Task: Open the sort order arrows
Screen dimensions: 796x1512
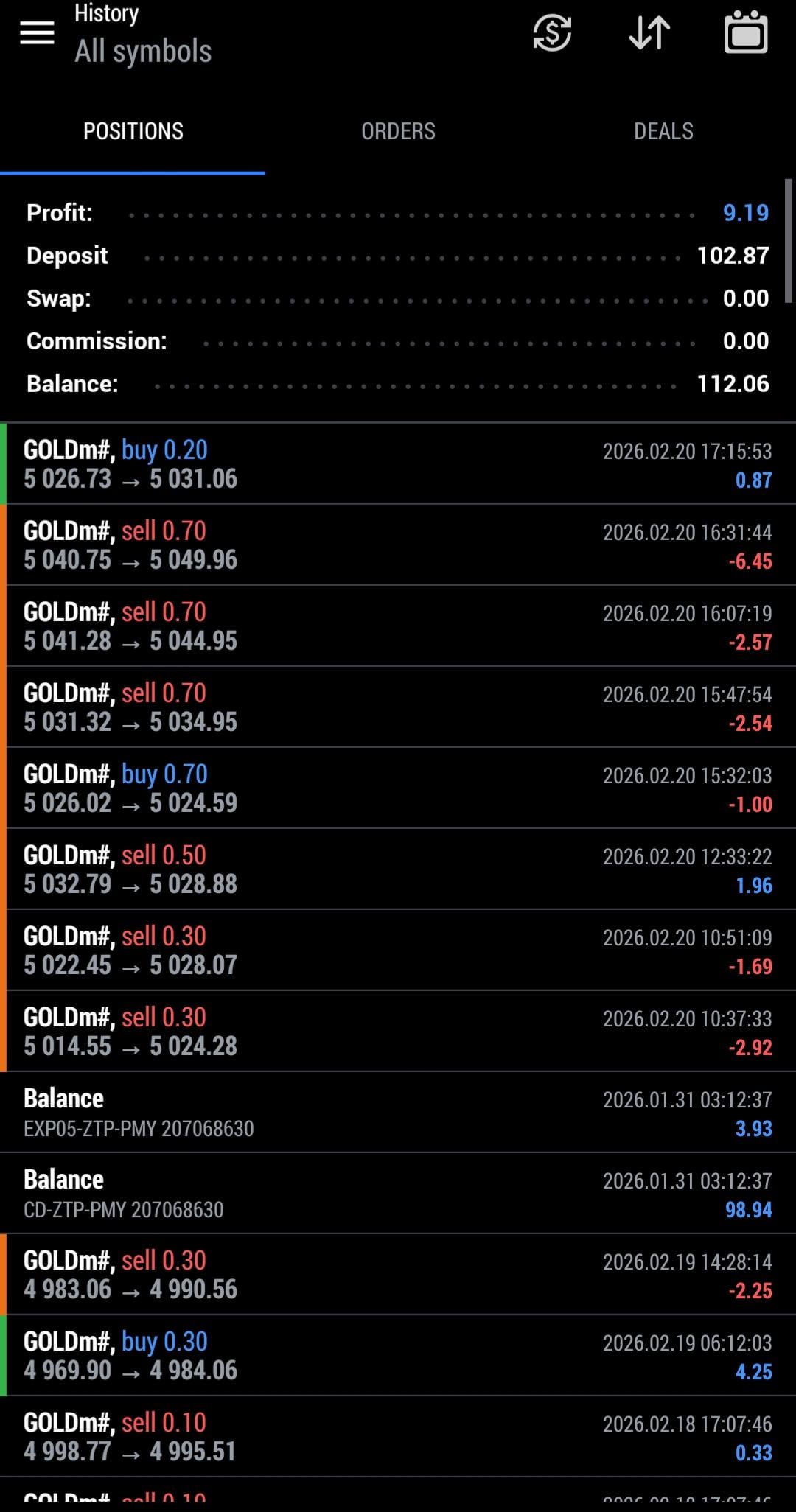Action: tap(649, 33)
